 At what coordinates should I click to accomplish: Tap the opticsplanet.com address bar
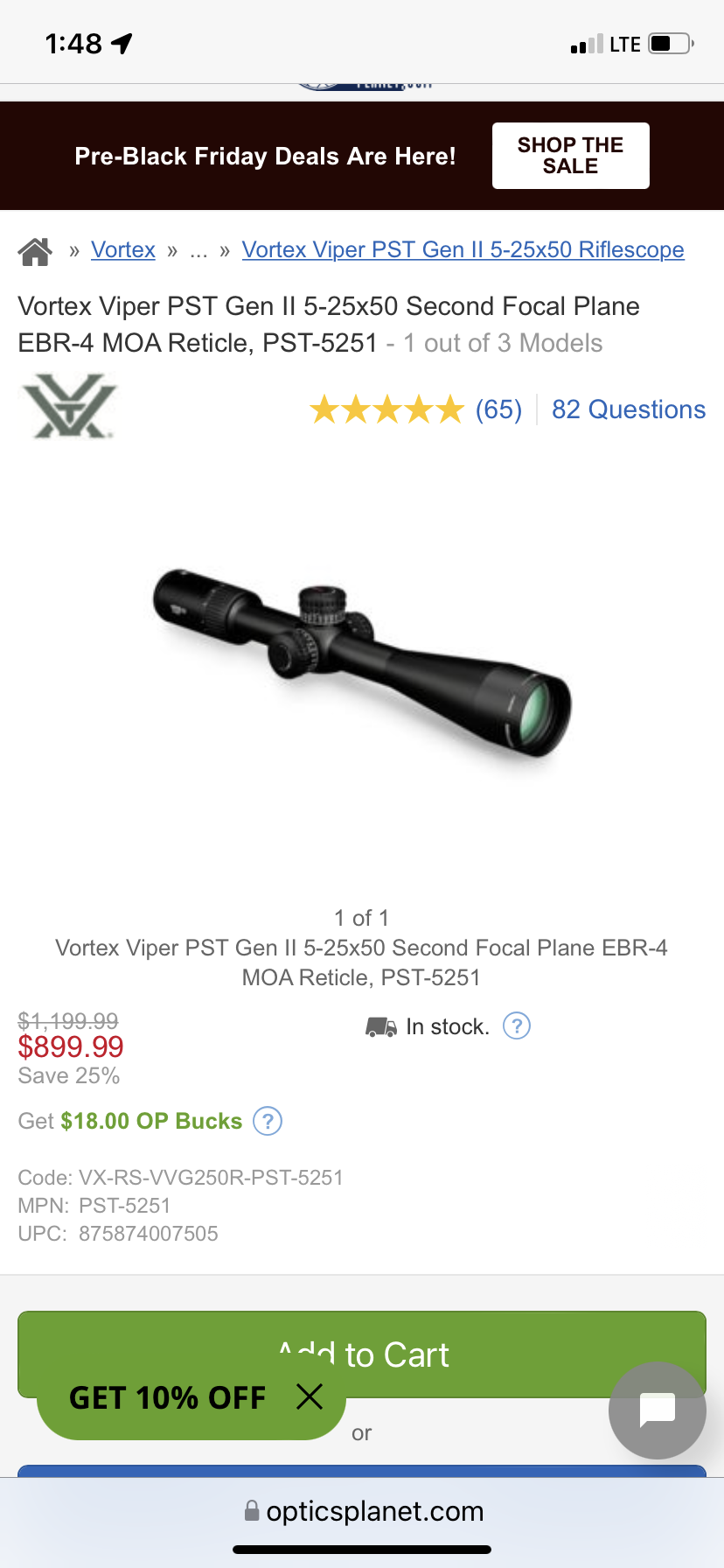[362, 1511]
